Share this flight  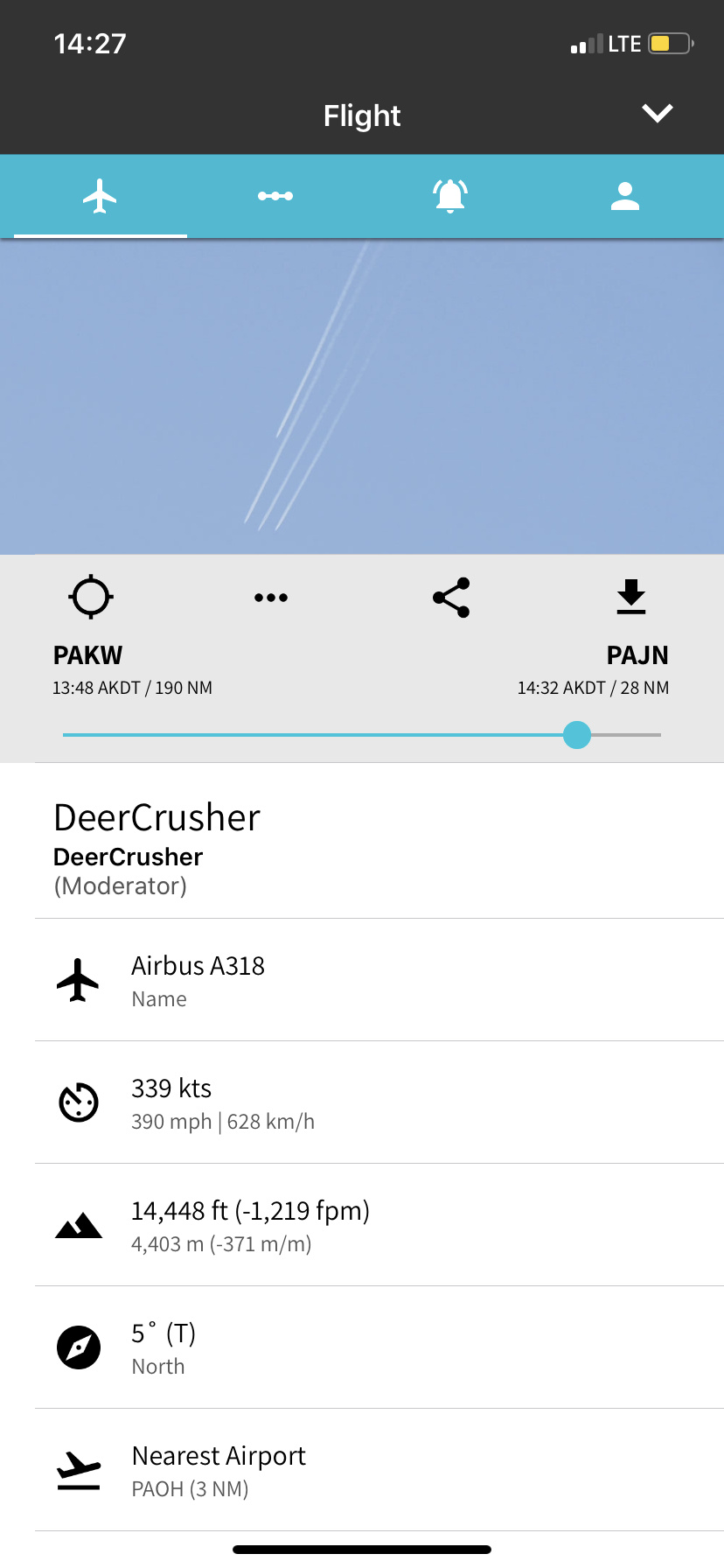(451, 598)
